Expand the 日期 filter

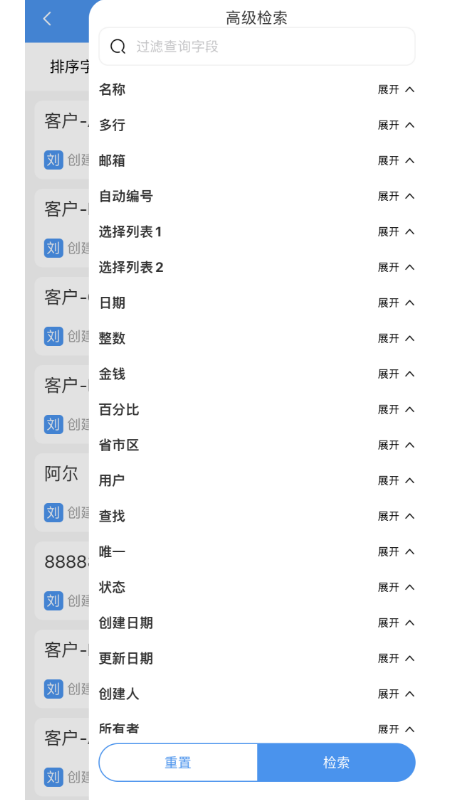(x=396, y=303)
